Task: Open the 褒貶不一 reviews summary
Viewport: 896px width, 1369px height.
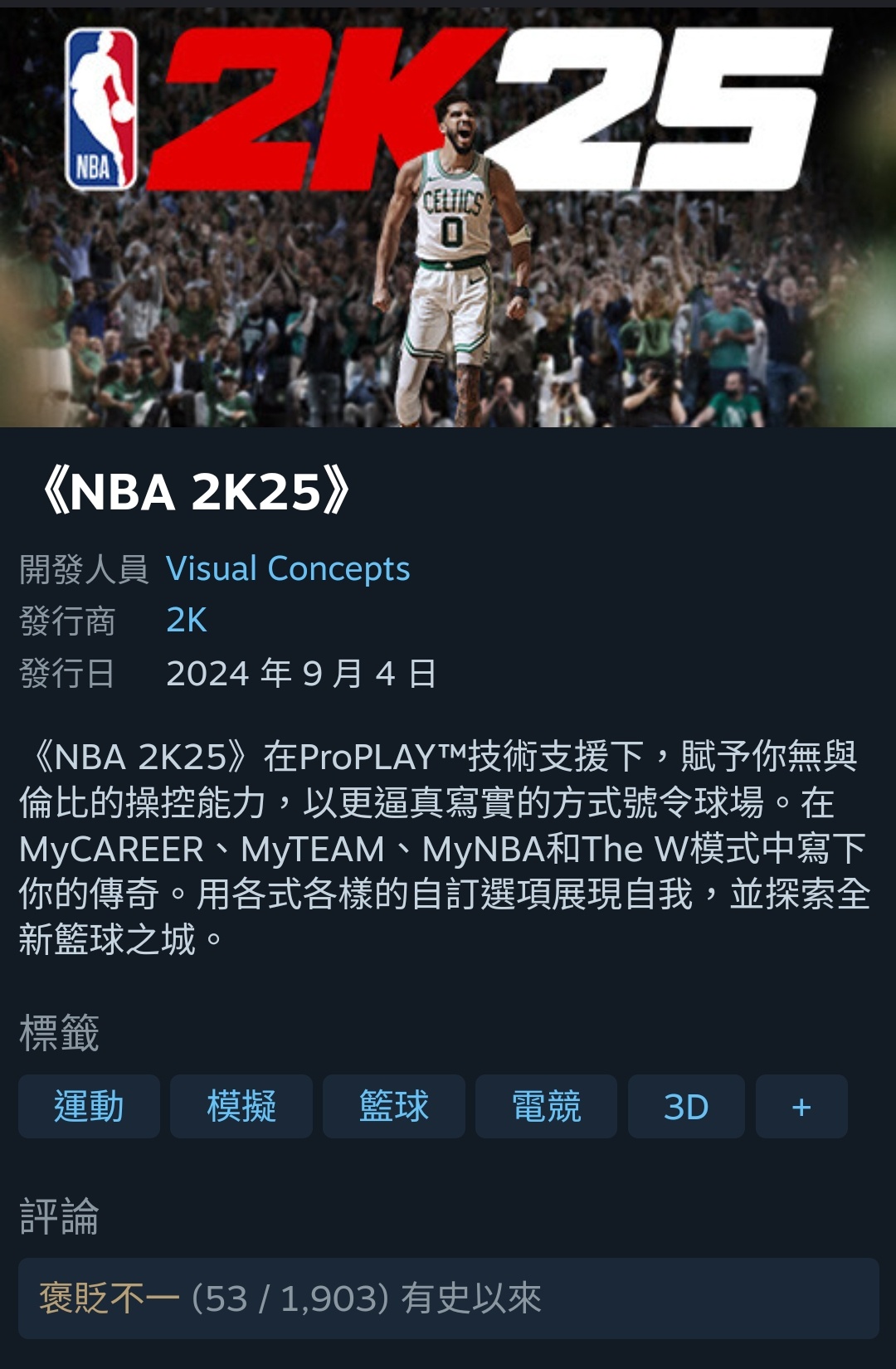Action: coord(448,1298)
